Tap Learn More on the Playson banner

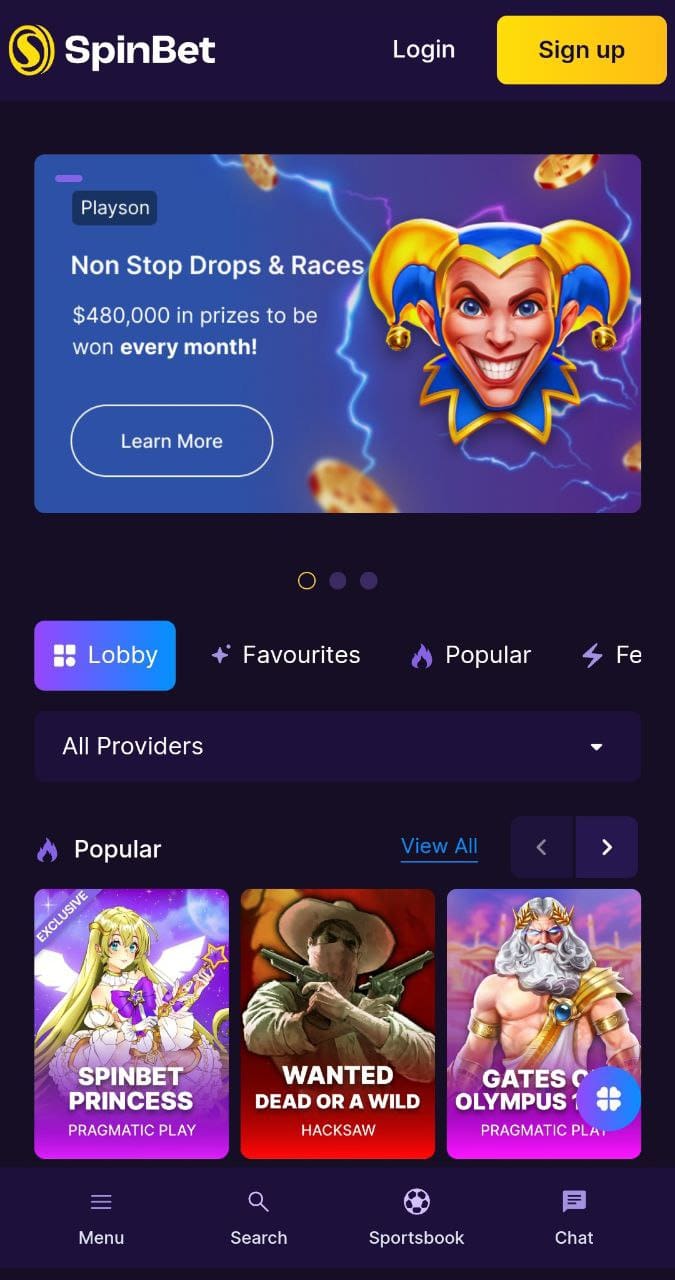(x=171, y=441)
